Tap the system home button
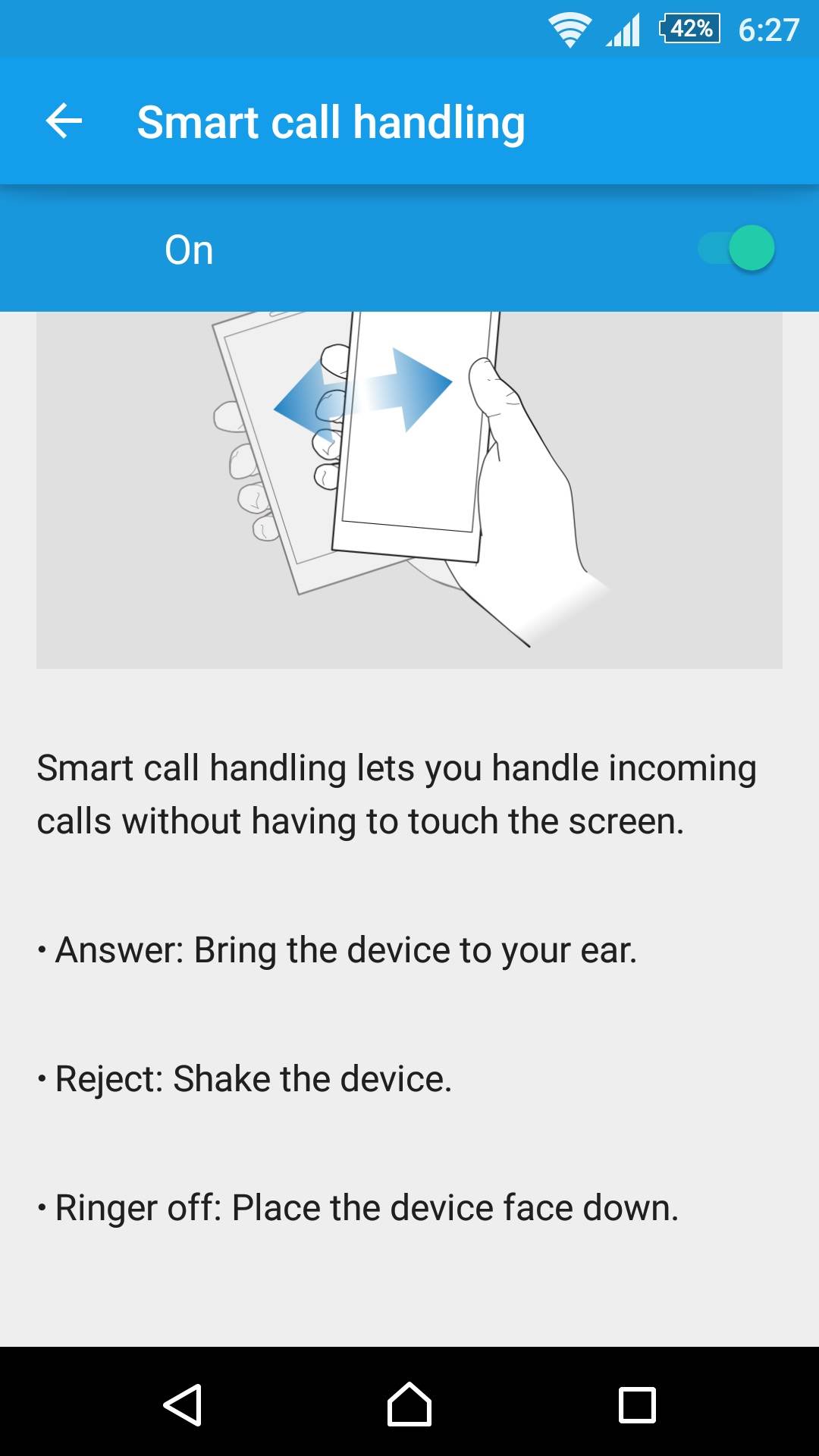Screen dimensions: 819x1456 pos(409,1404)
